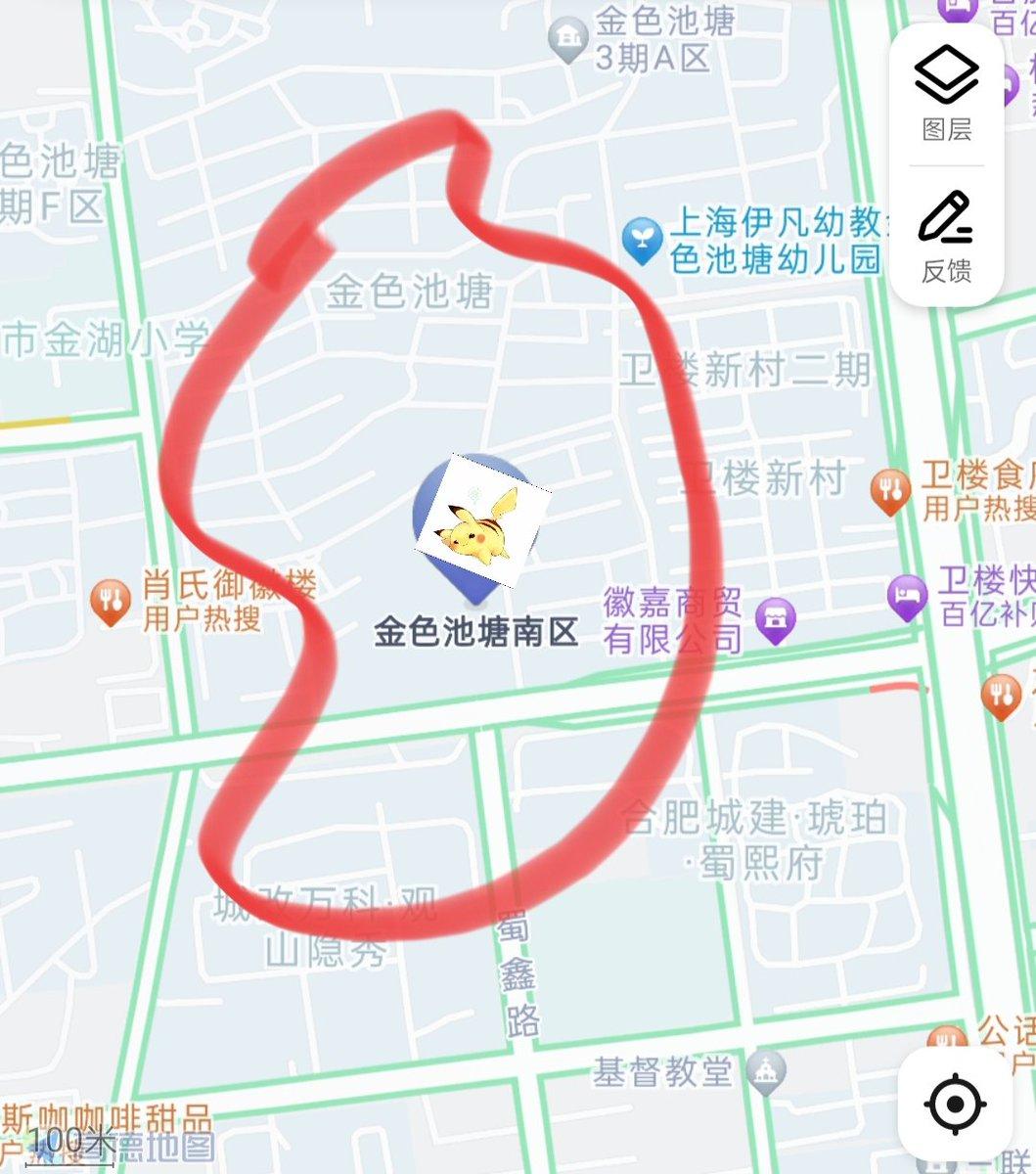Click the 基督教堂 church marker
1036x1174 pixels.
pyautogui.click(x=768, y=1071)
